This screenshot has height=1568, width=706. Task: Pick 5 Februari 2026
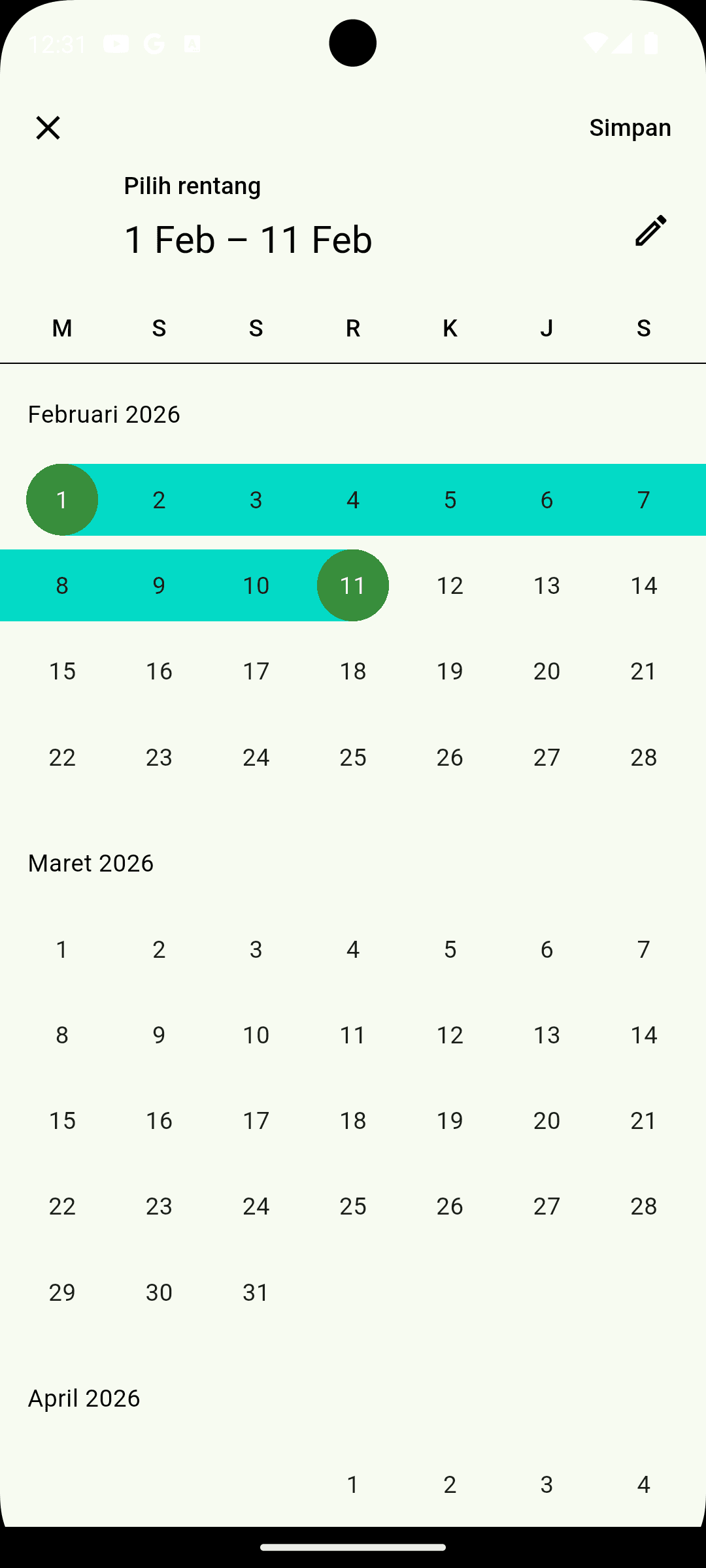(x=450, y=500)
